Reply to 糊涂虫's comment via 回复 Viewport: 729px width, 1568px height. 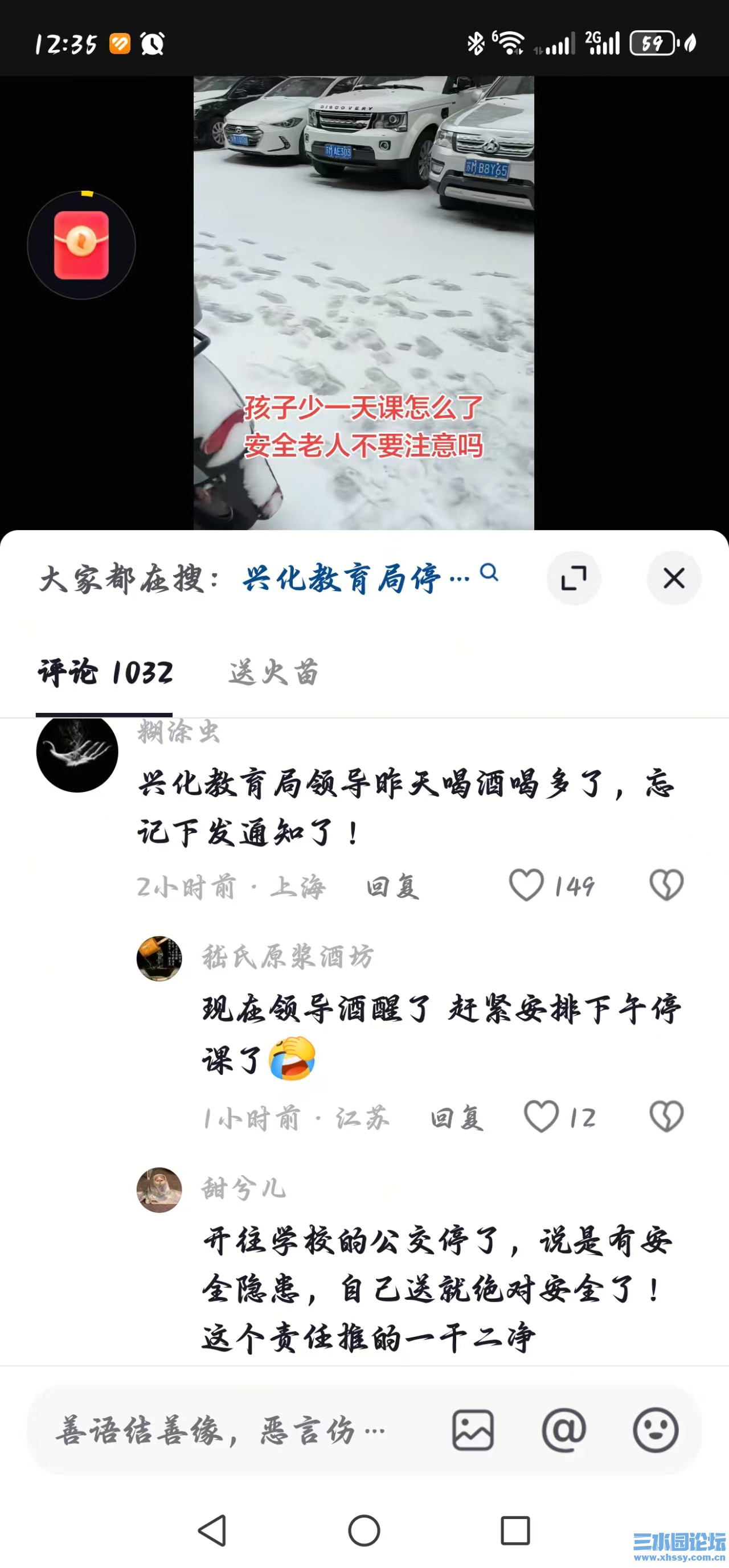[x=391, y=888]
